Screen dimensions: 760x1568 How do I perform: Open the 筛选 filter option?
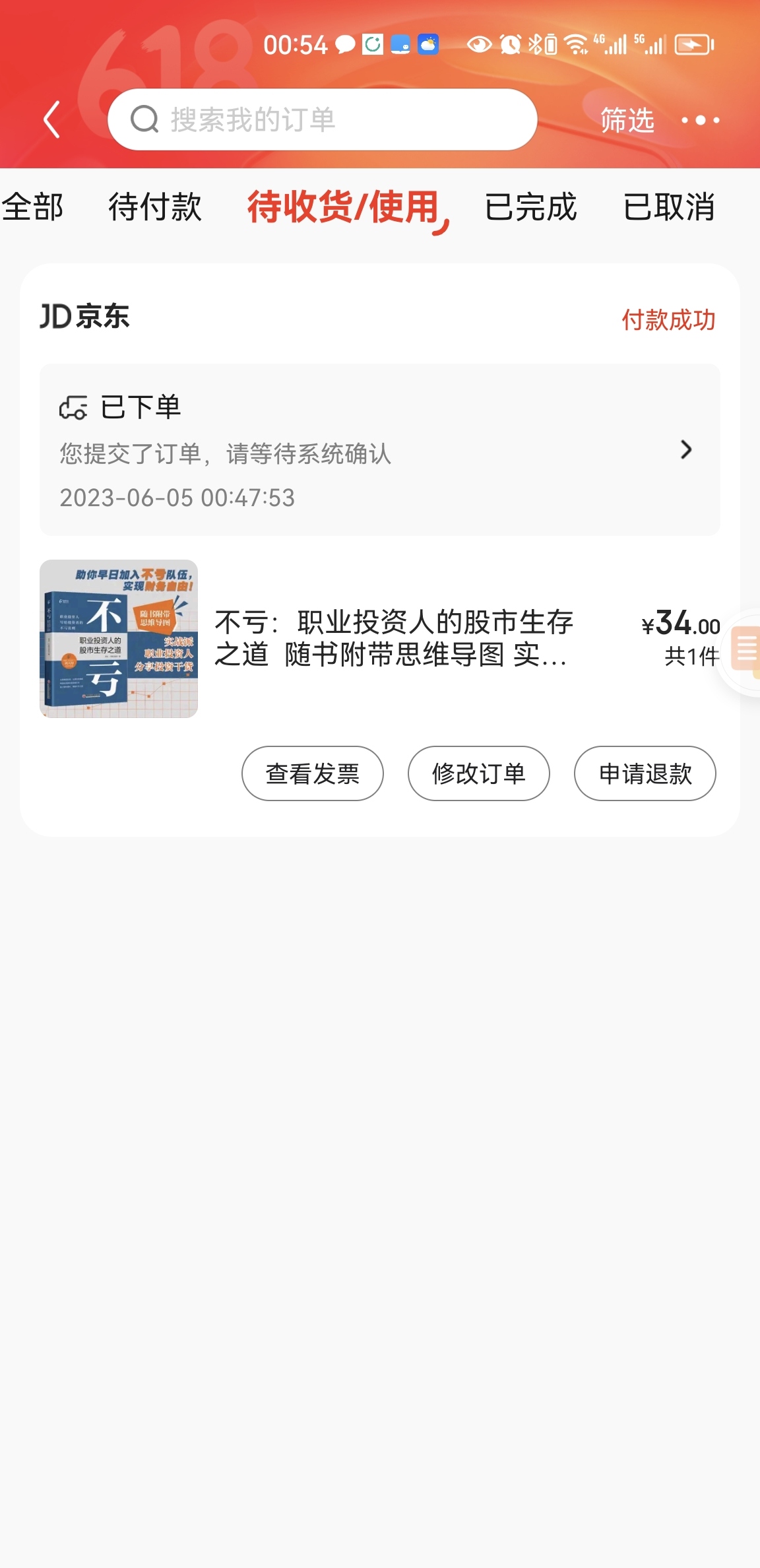(627, 120)
